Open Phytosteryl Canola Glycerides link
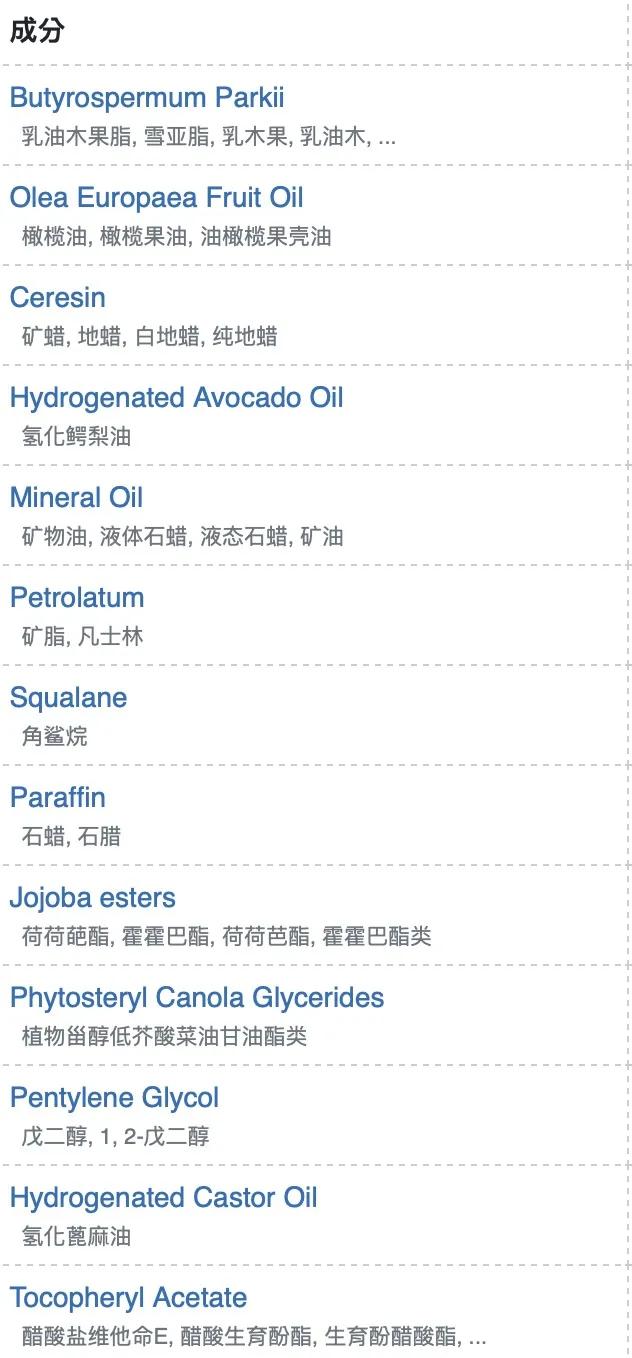Viewport: 632px width, 1358px height. coord(196,998)
